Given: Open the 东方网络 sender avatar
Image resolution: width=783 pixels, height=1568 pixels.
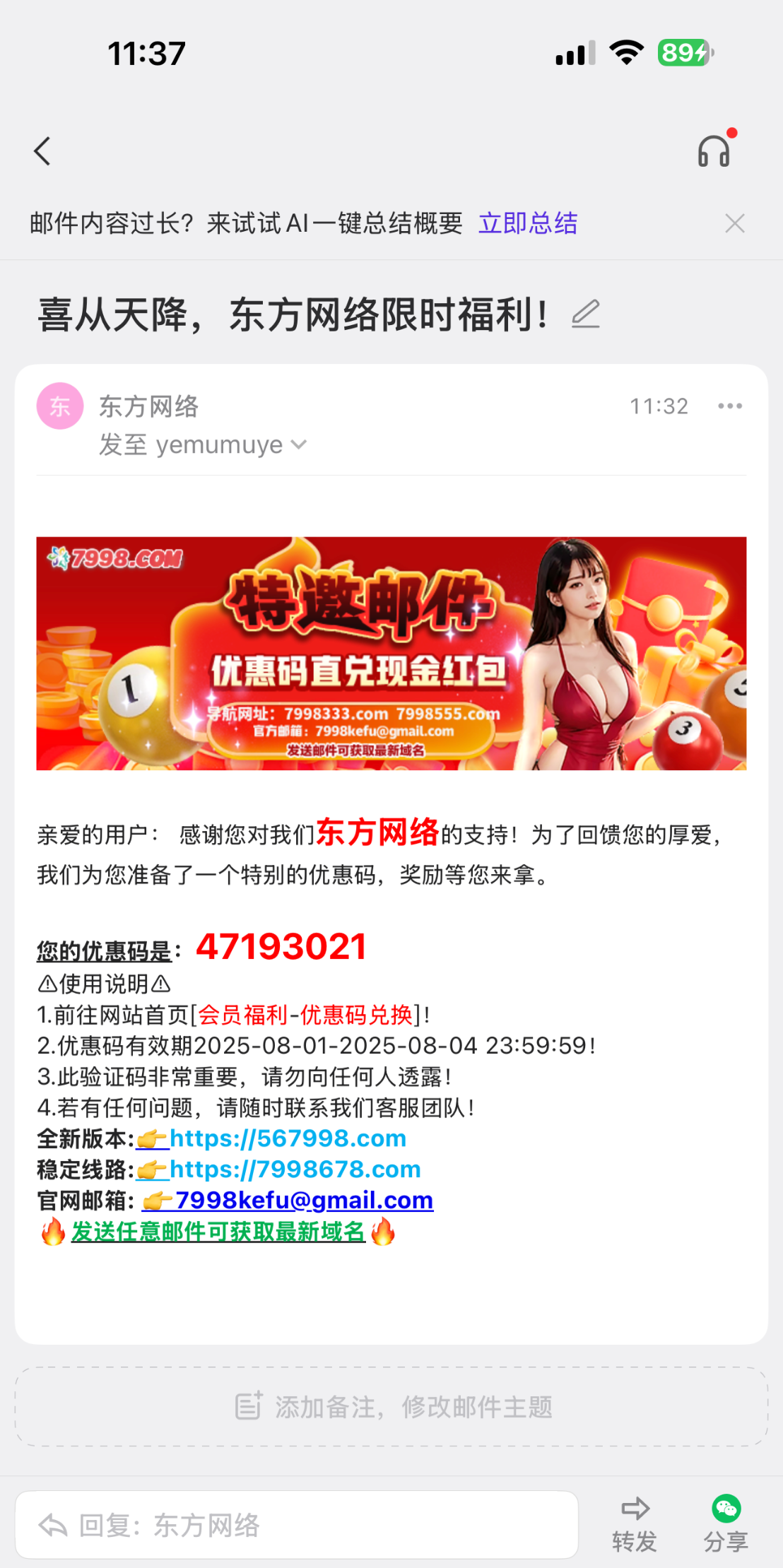Looking at the screenshot, I should coord(60,406).
